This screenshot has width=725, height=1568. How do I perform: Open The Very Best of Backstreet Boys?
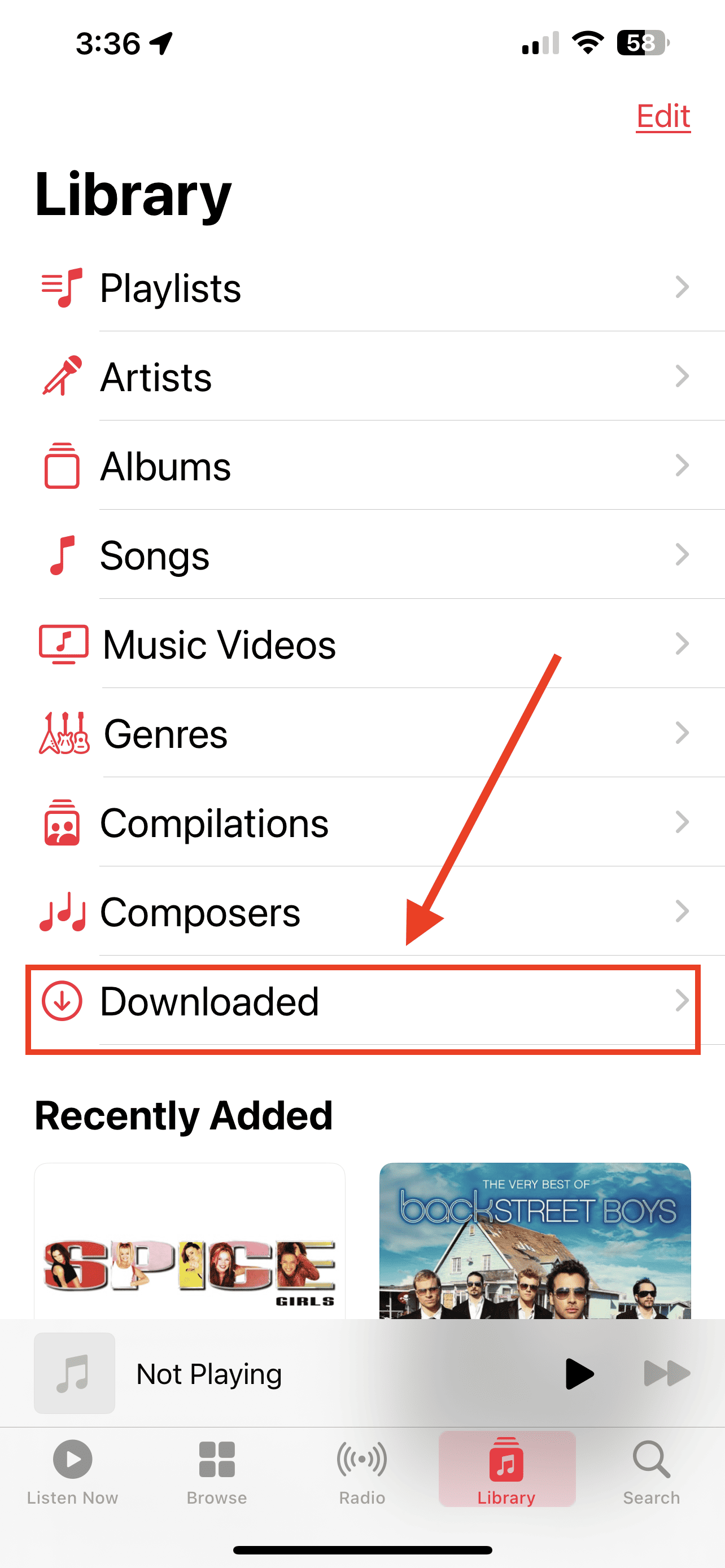535,1242
